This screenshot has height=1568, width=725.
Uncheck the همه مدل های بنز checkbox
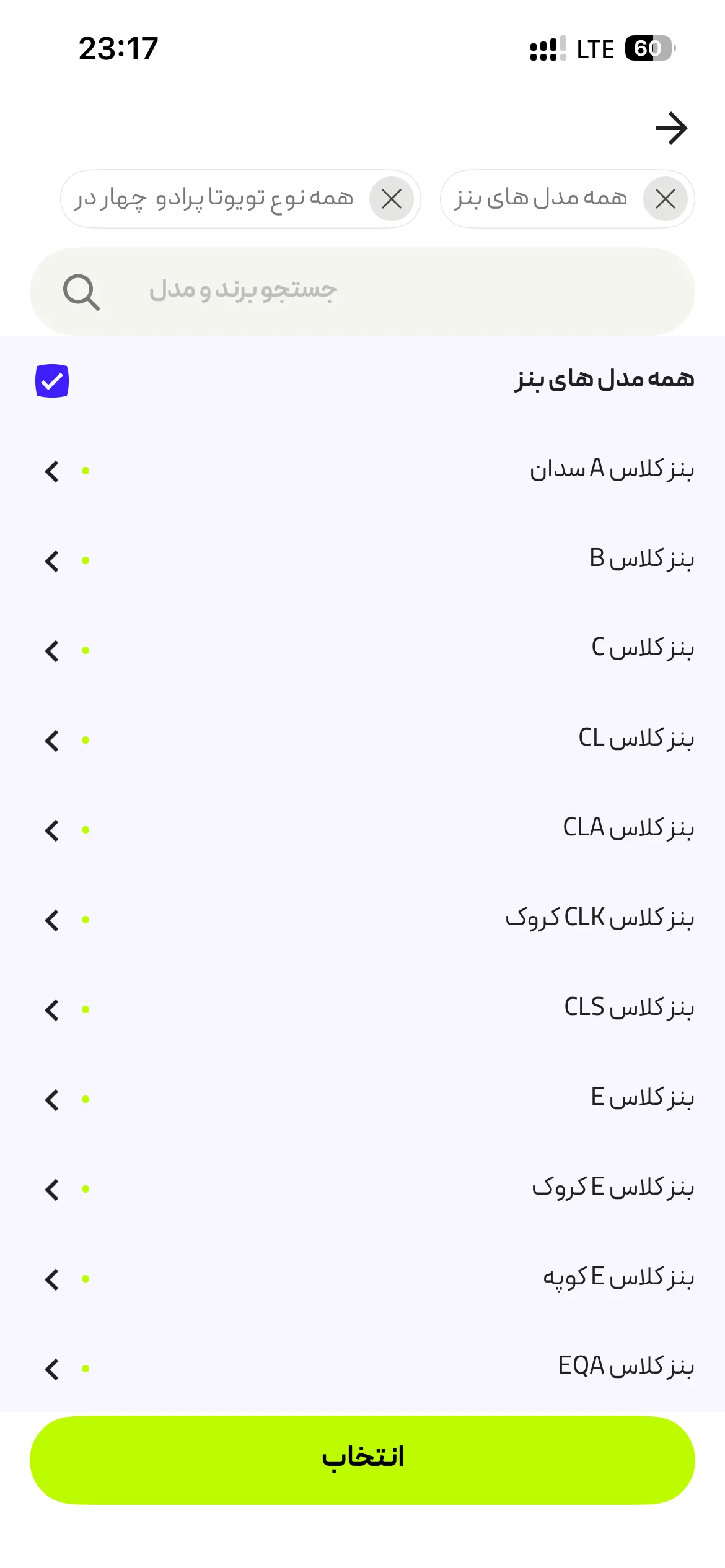point(52,381)
